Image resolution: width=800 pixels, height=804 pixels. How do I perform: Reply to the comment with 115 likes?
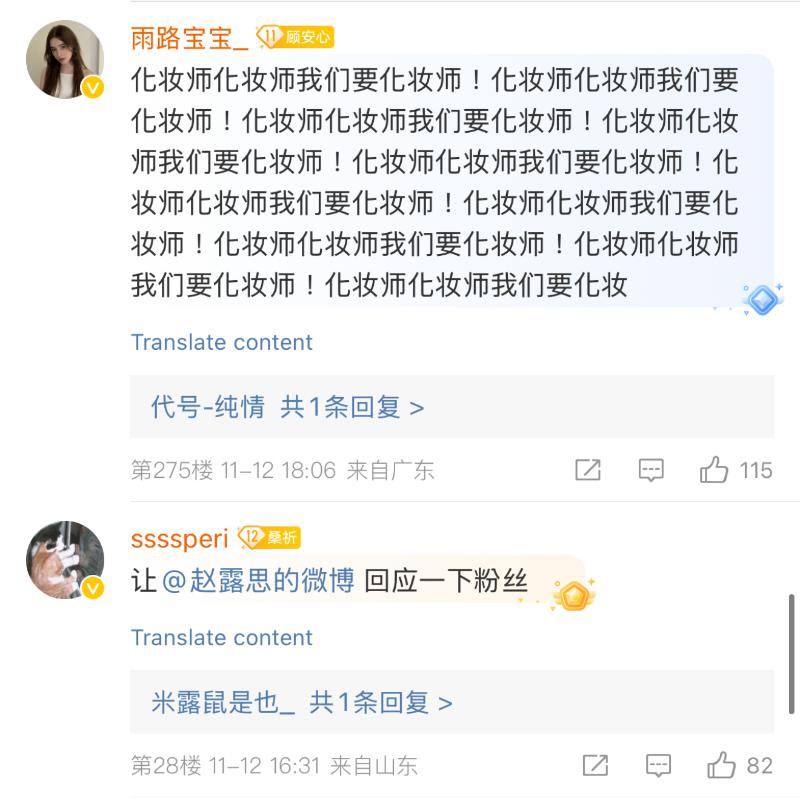[651, 470]
